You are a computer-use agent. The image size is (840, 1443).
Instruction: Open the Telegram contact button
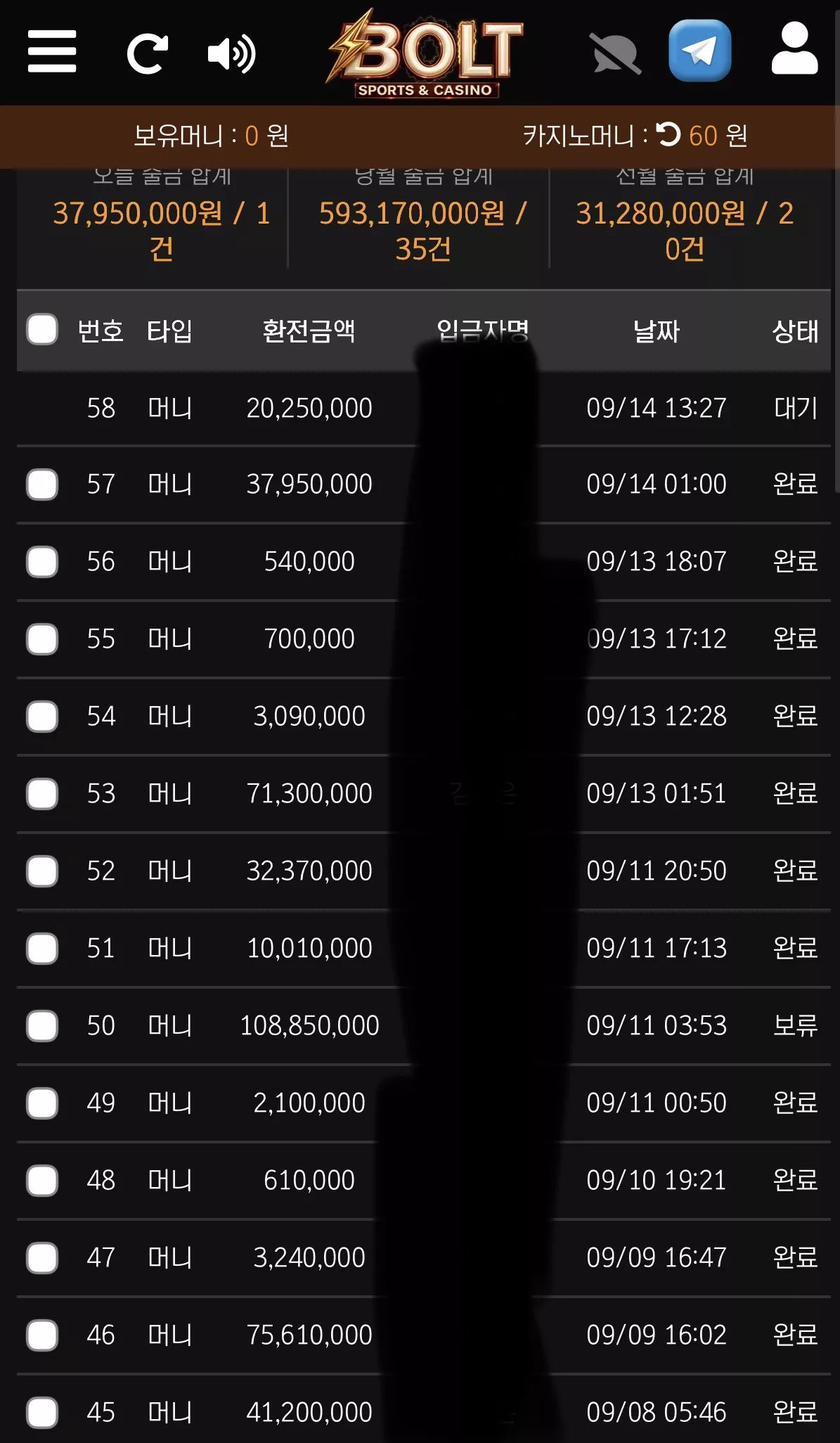point(699,51)
